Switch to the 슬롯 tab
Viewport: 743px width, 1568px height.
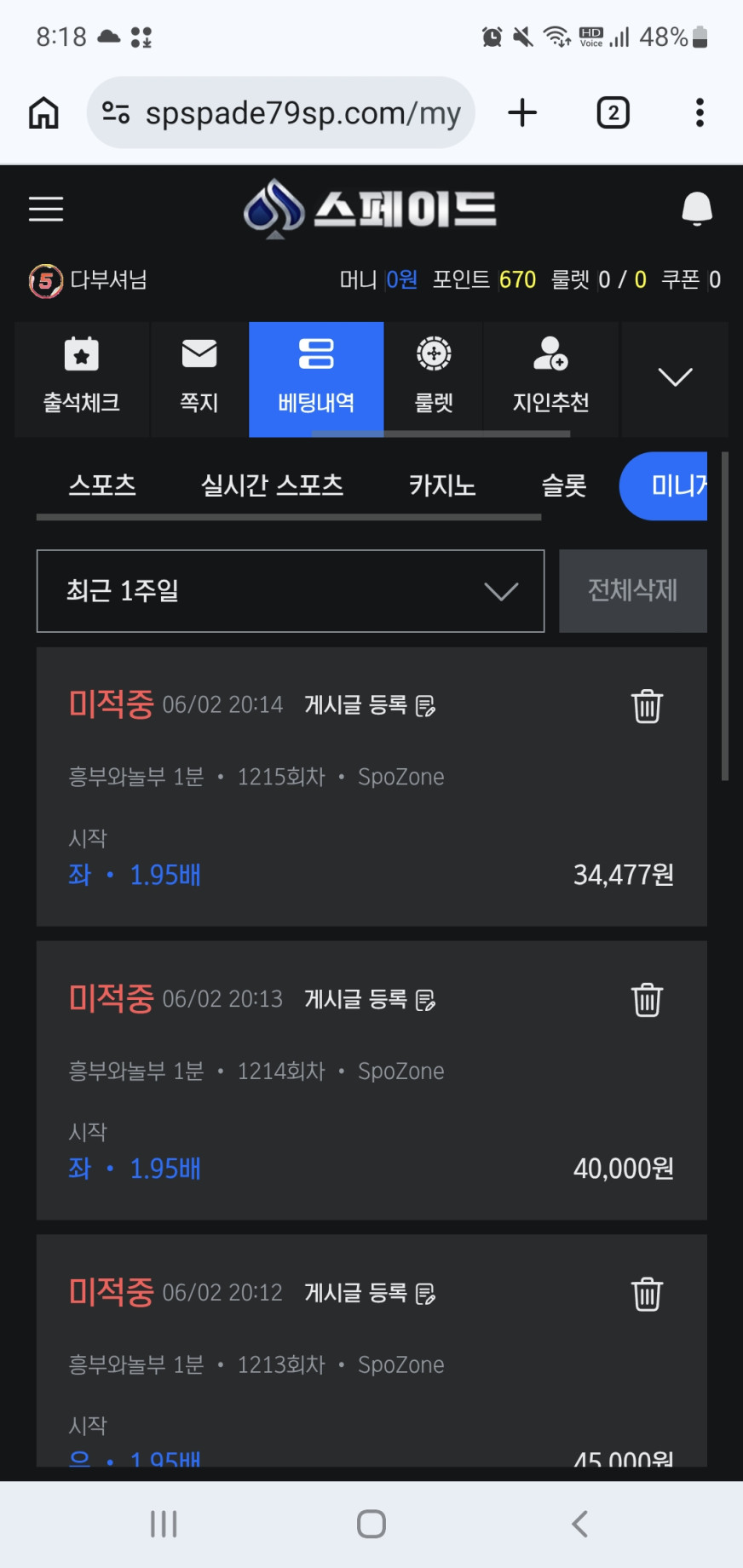[564, 485]
